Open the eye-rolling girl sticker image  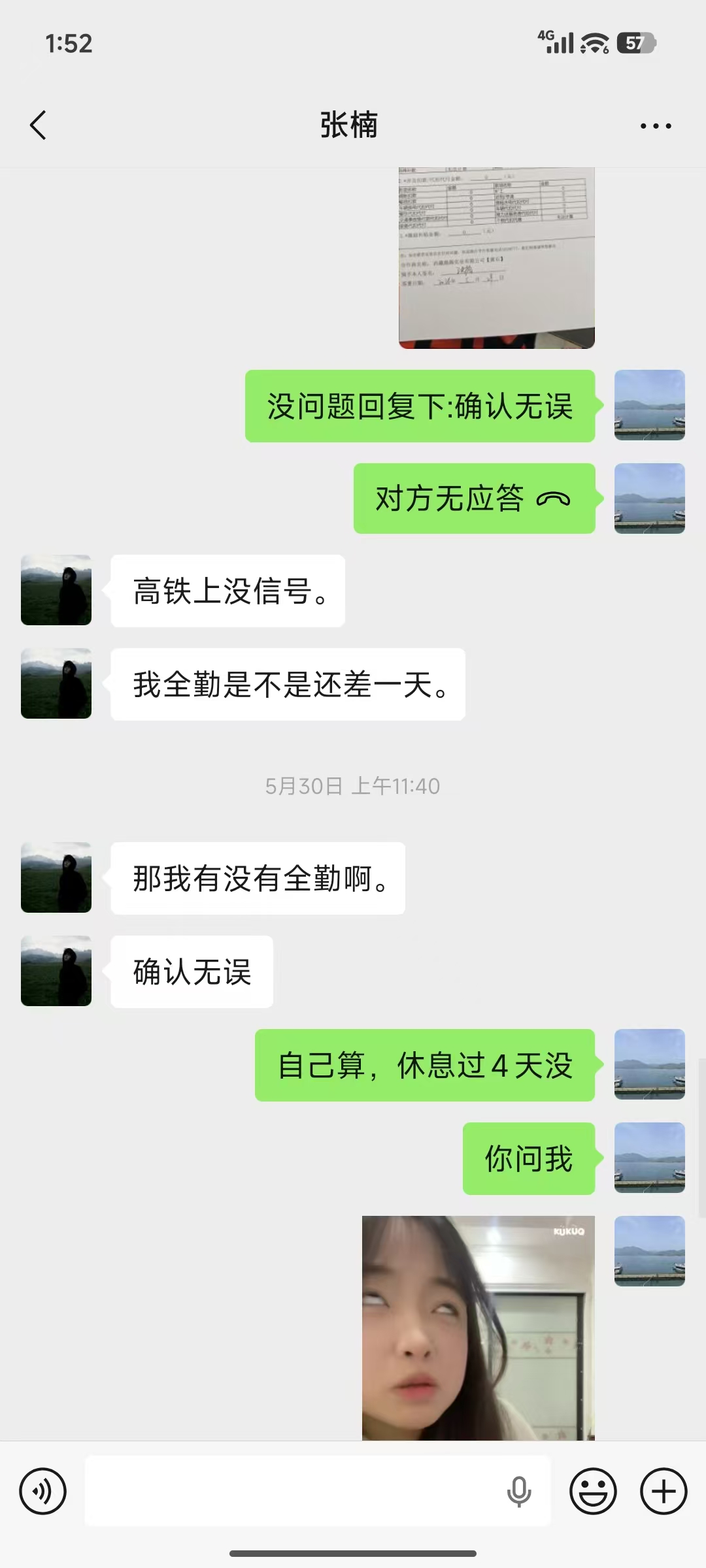click(479, 1328)
